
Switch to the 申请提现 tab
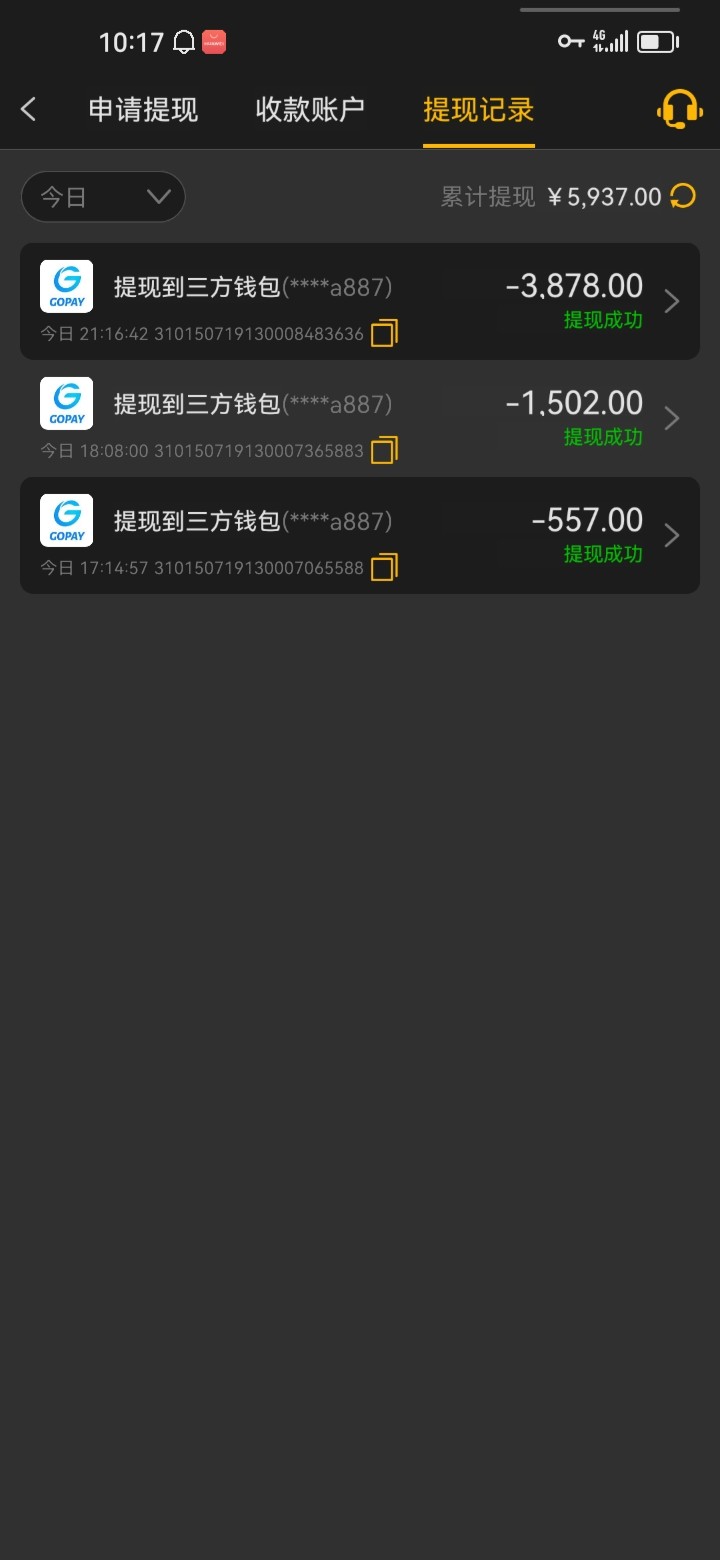pos(143,109)
